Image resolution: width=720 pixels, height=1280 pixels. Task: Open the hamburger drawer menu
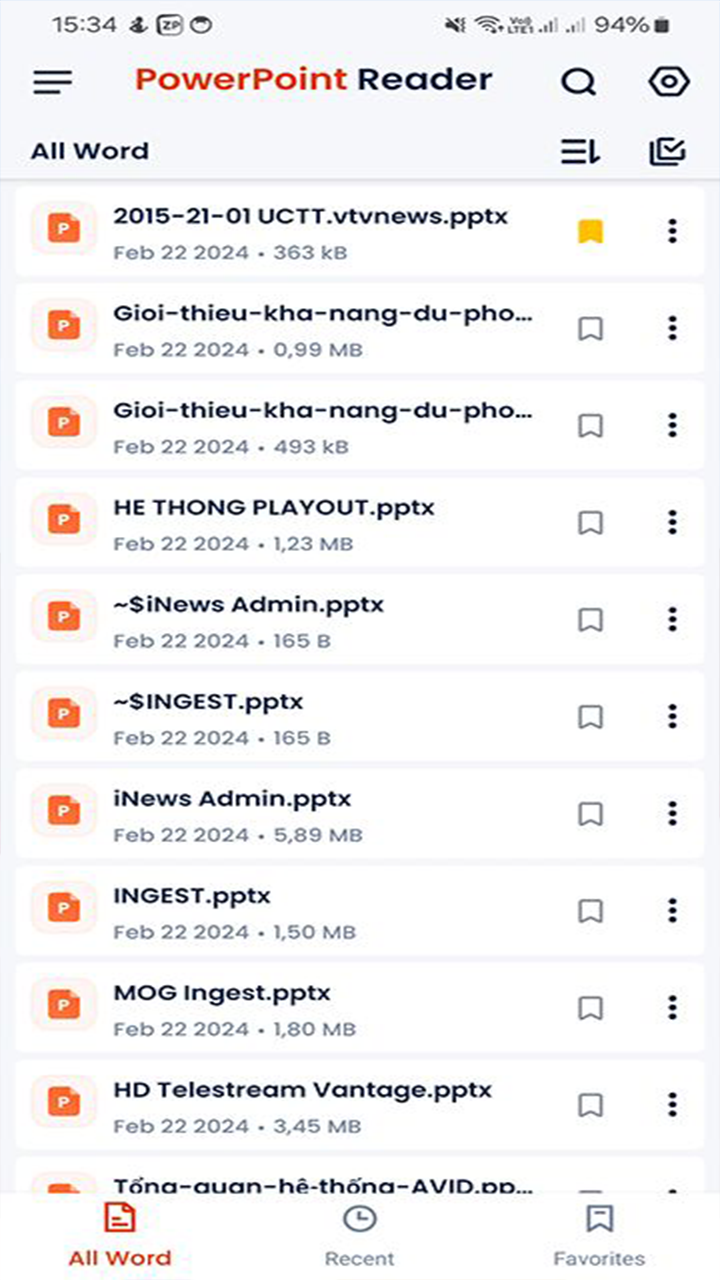coord(53,82)
